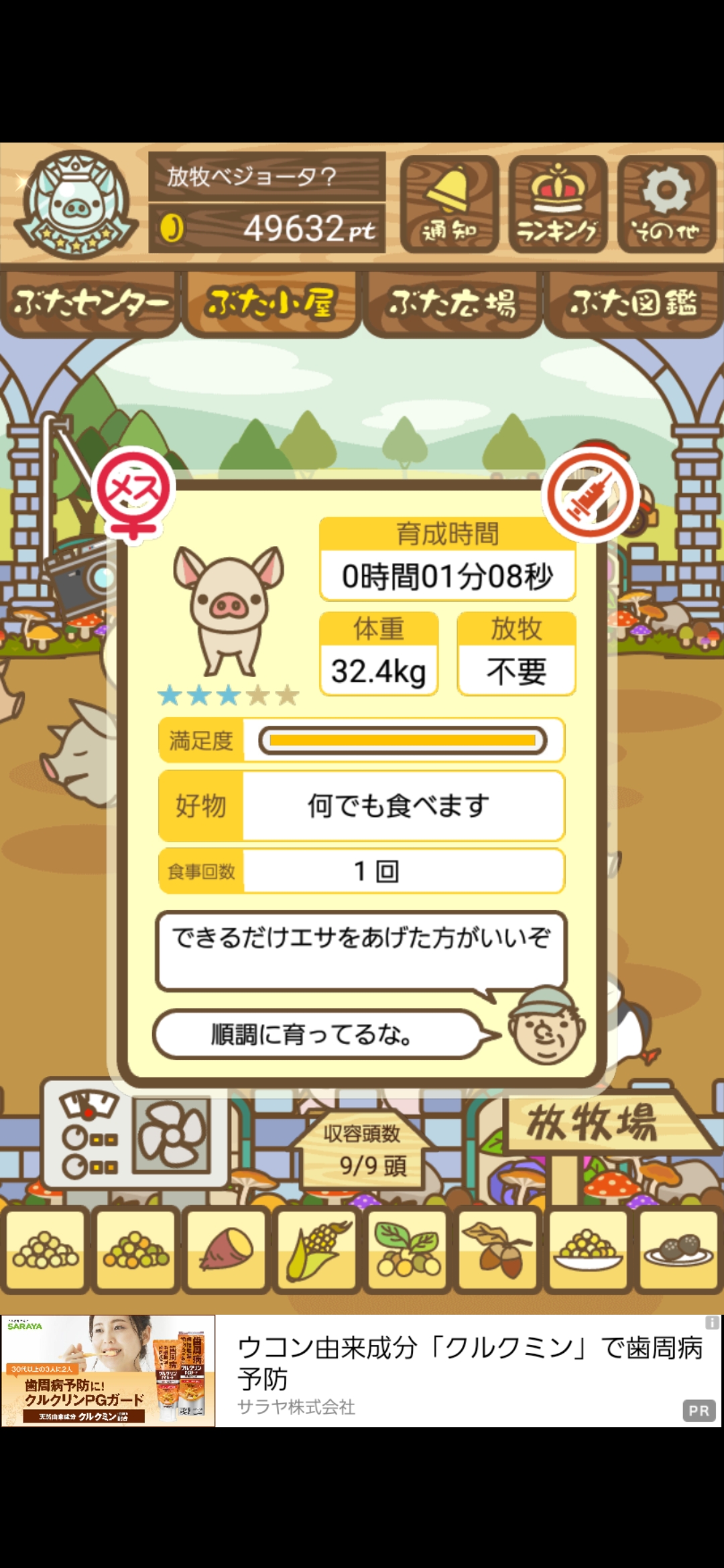This screenshot has height=1568, width=724.
Task: Pick the leafy vegetables feed
Action: pos(408,1249)
